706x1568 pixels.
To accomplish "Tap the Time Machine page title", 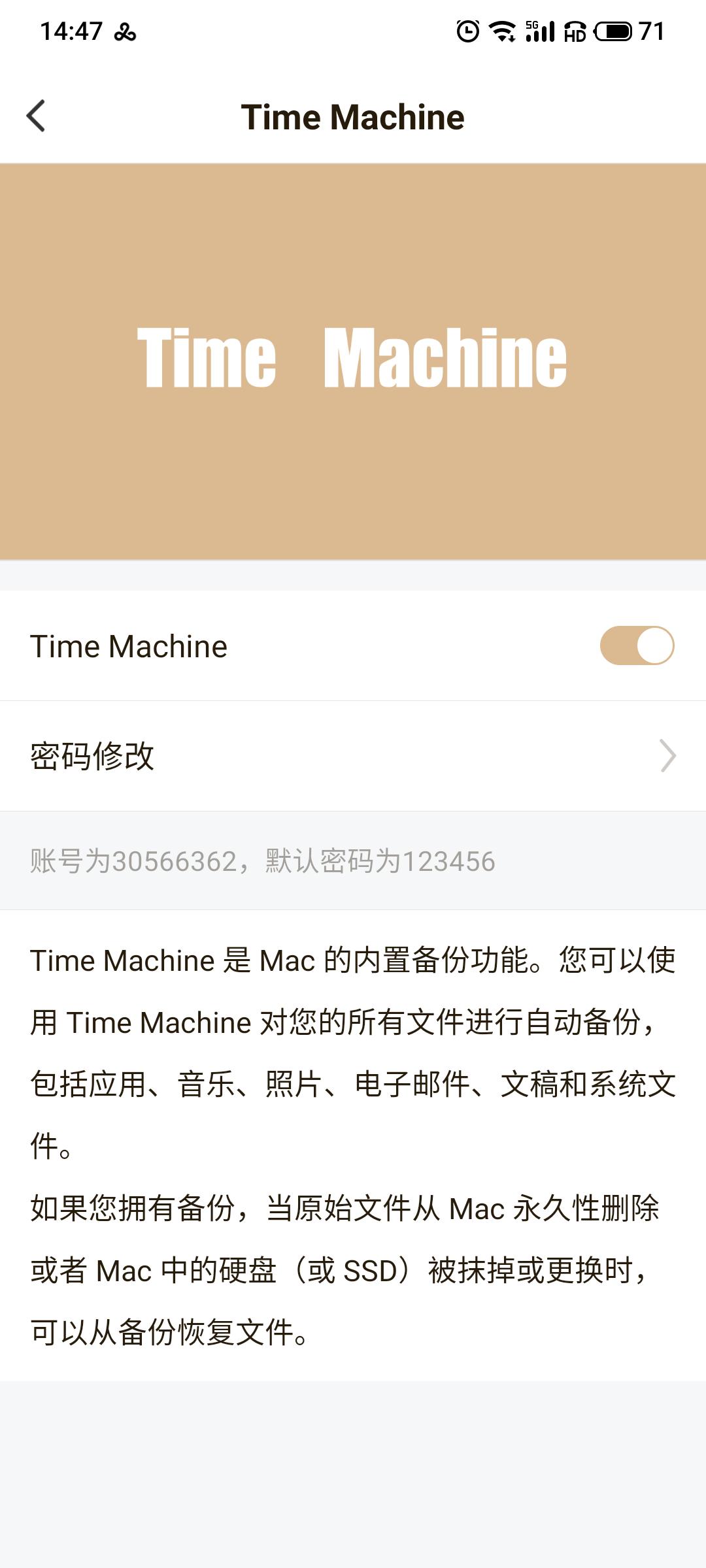I will point(353,116).
